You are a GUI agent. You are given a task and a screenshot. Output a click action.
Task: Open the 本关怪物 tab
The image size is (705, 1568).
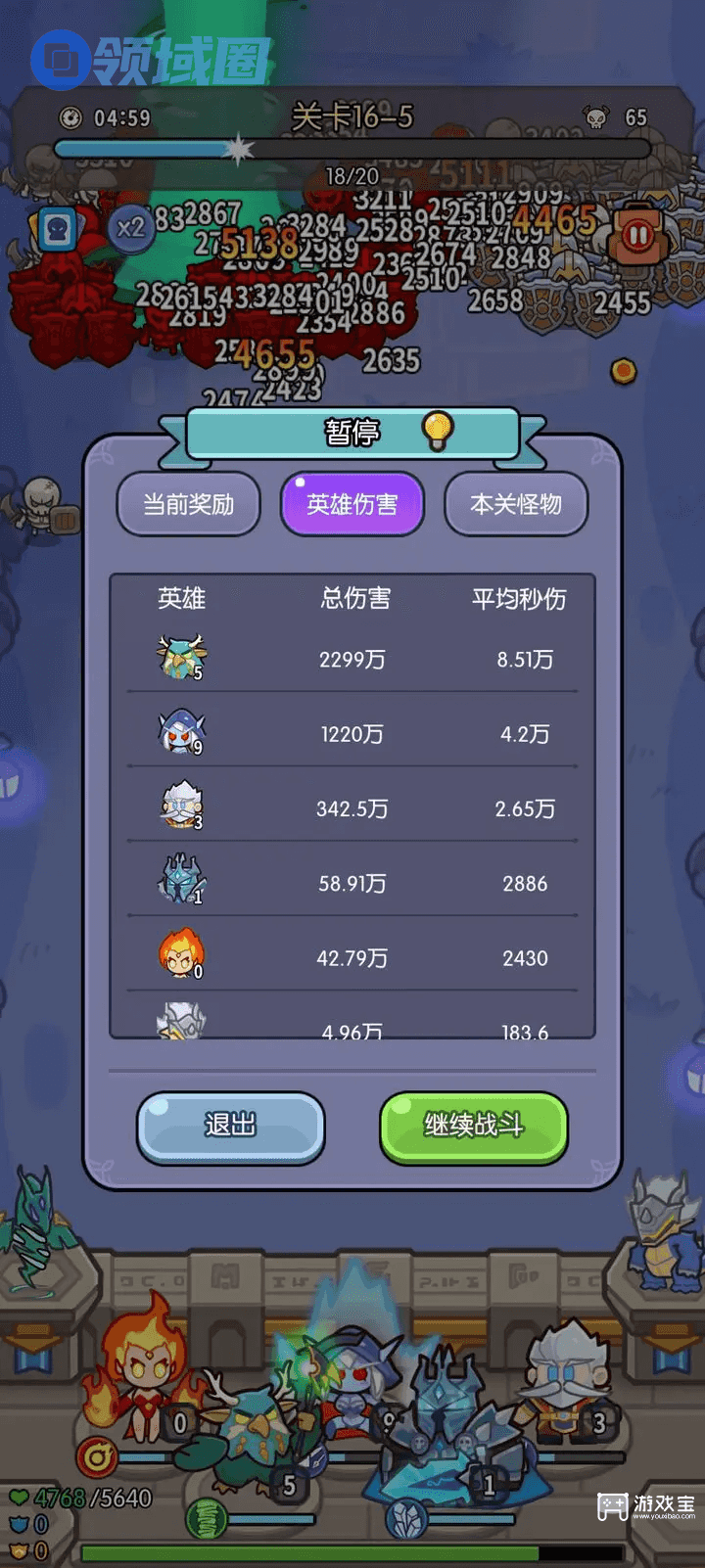click(516, 504)
